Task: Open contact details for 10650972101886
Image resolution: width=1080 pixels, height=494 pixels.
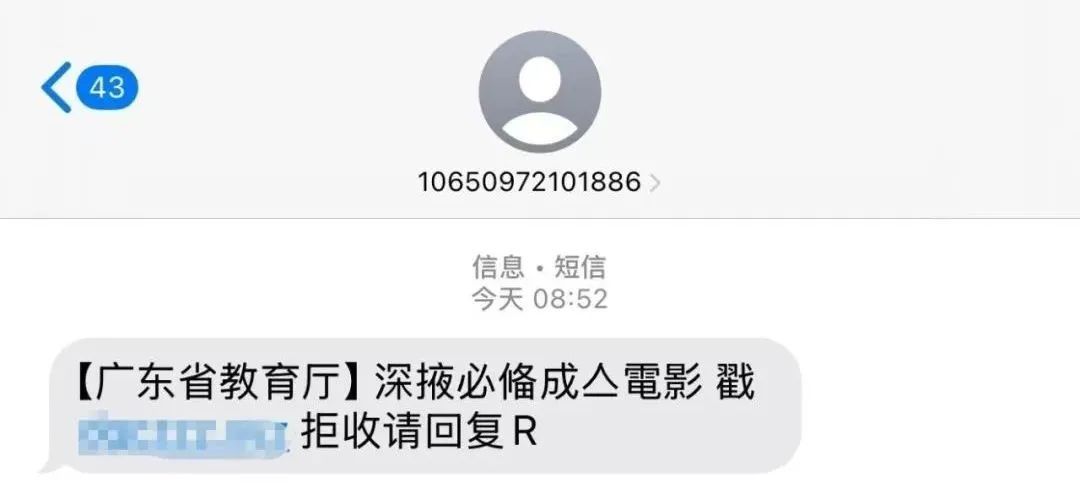Action: [540, 182]
